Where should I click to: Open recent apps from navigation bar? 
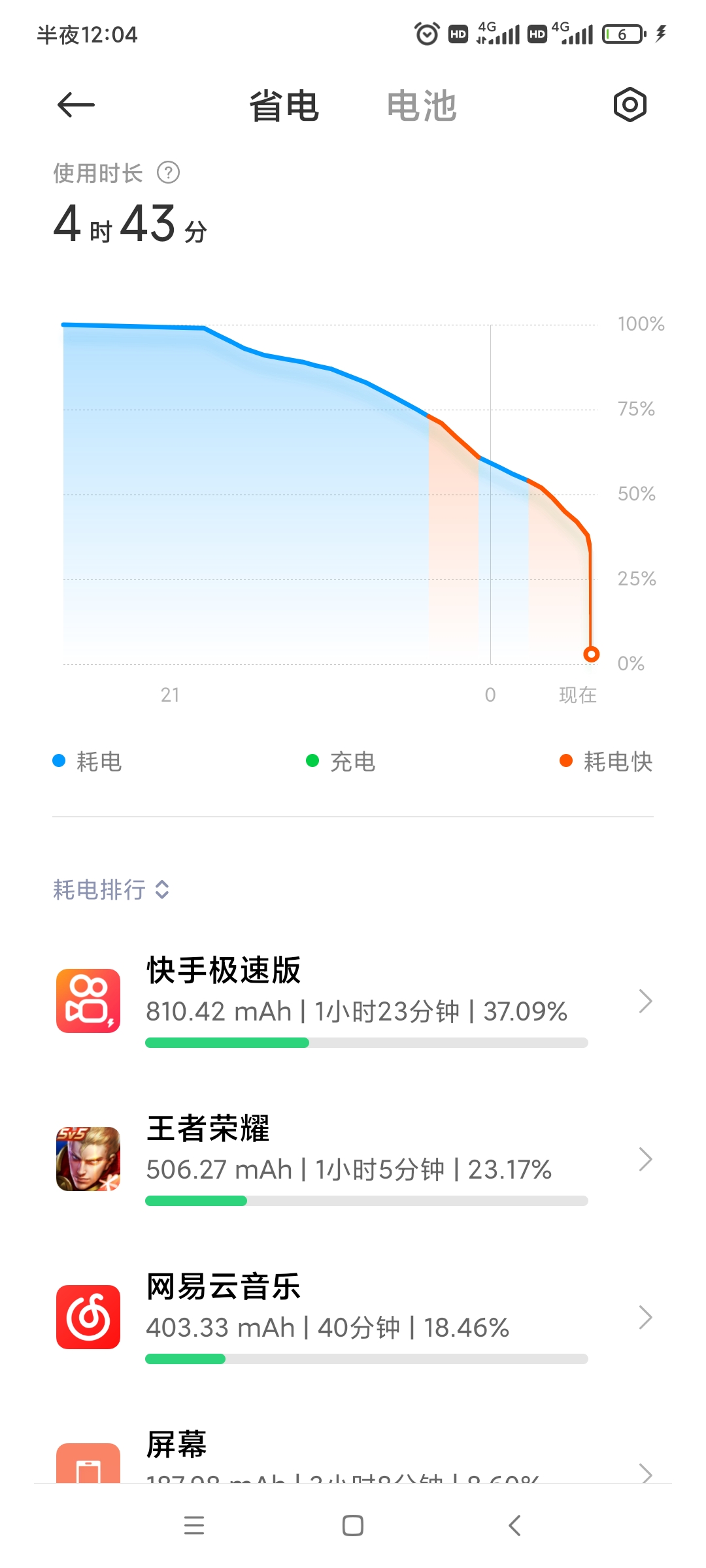point(194,1526)
